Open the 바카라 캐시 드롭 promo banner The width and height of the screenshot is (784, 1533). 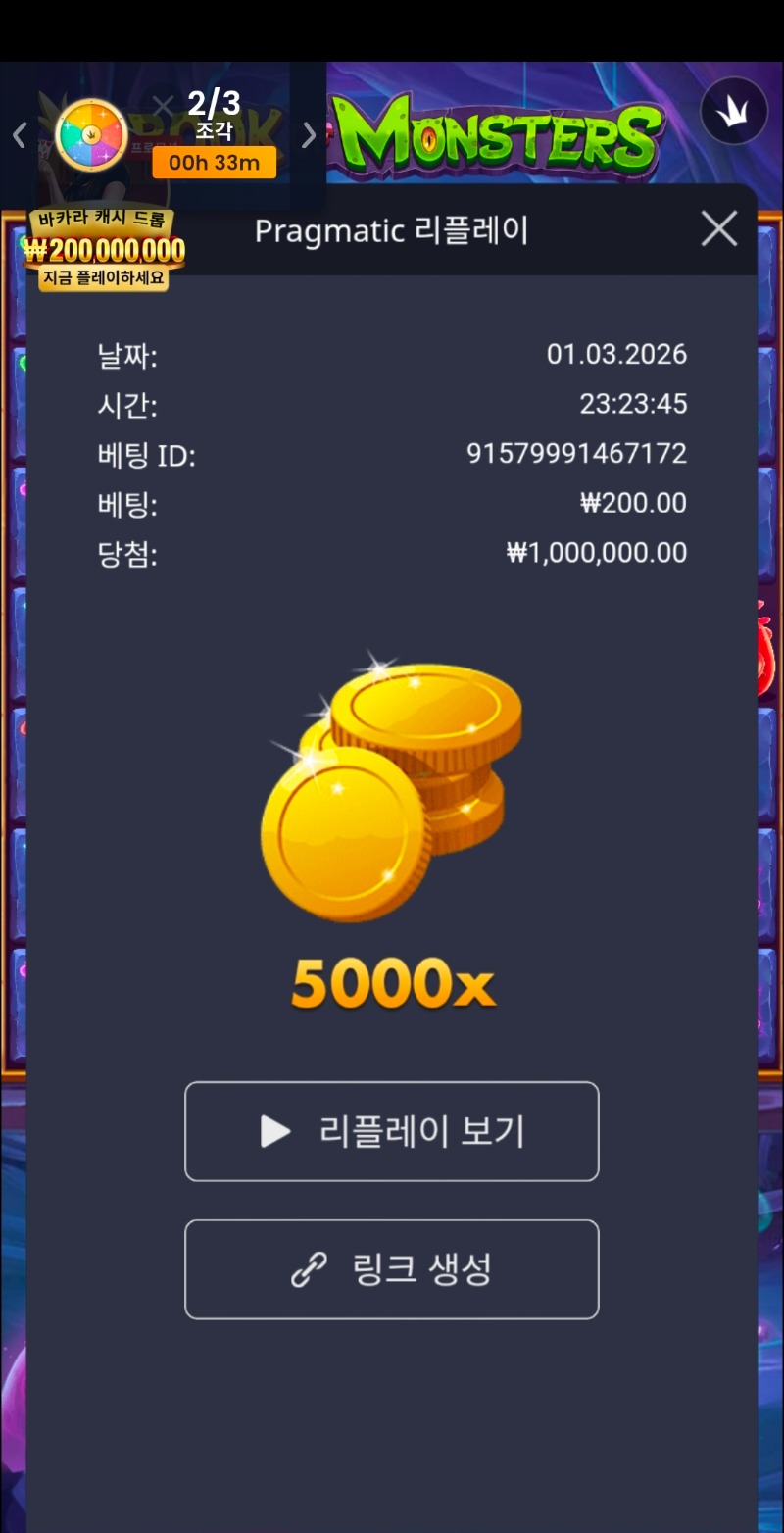[104, 250]
